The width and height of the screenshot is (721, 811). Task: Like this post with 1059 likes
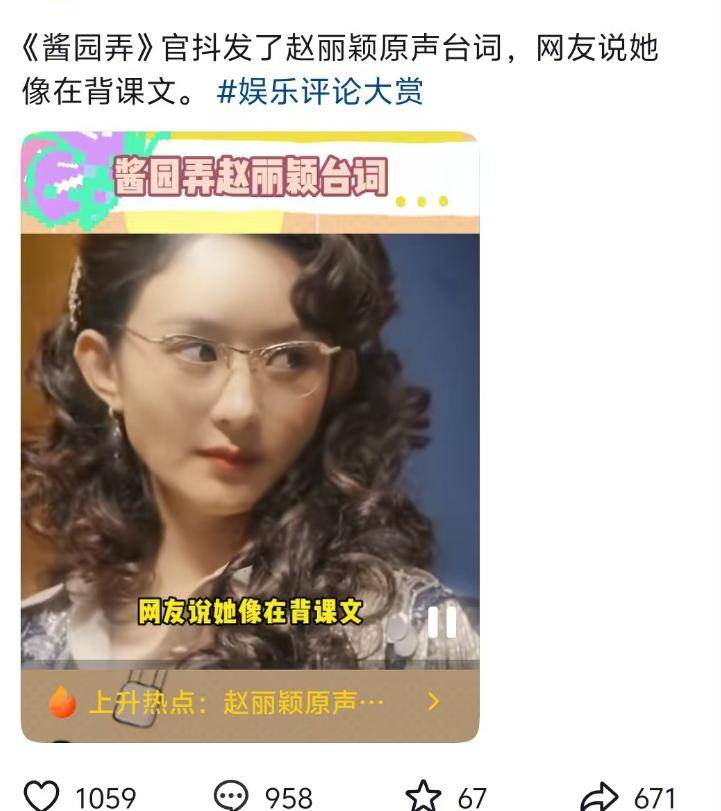pyautogui.click(x=42, y=797)
